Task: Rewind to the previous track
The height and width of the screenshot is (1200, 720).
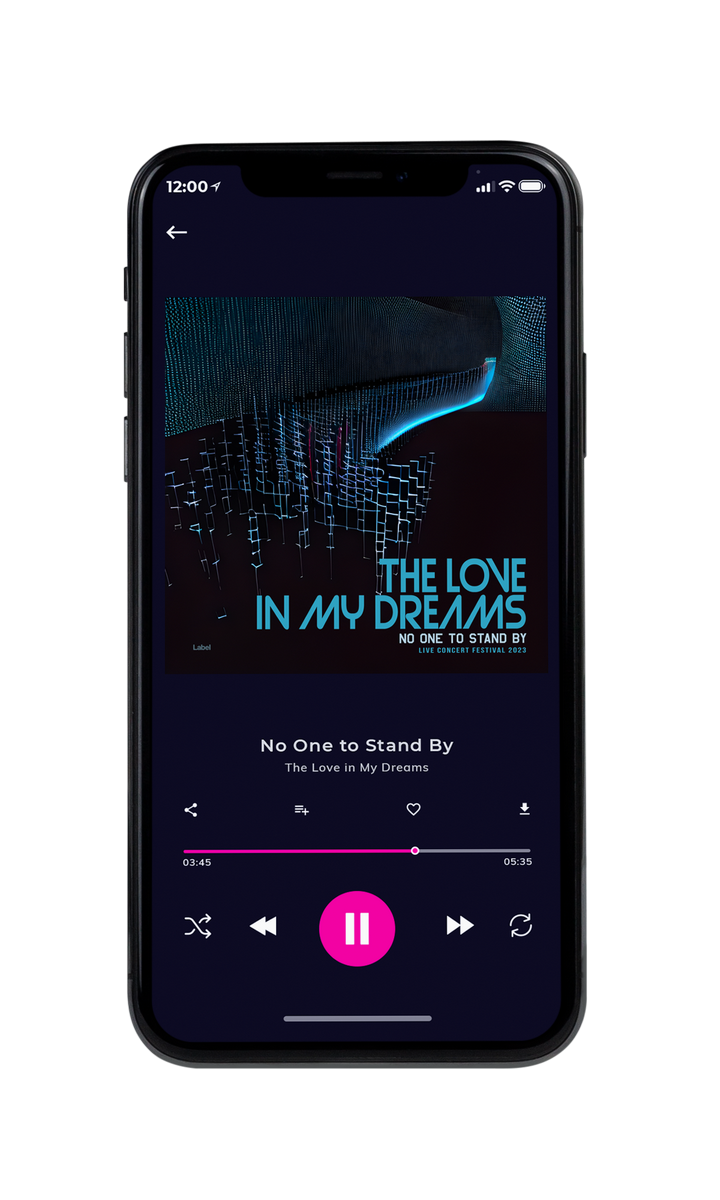Action: [x=263, y=927]
